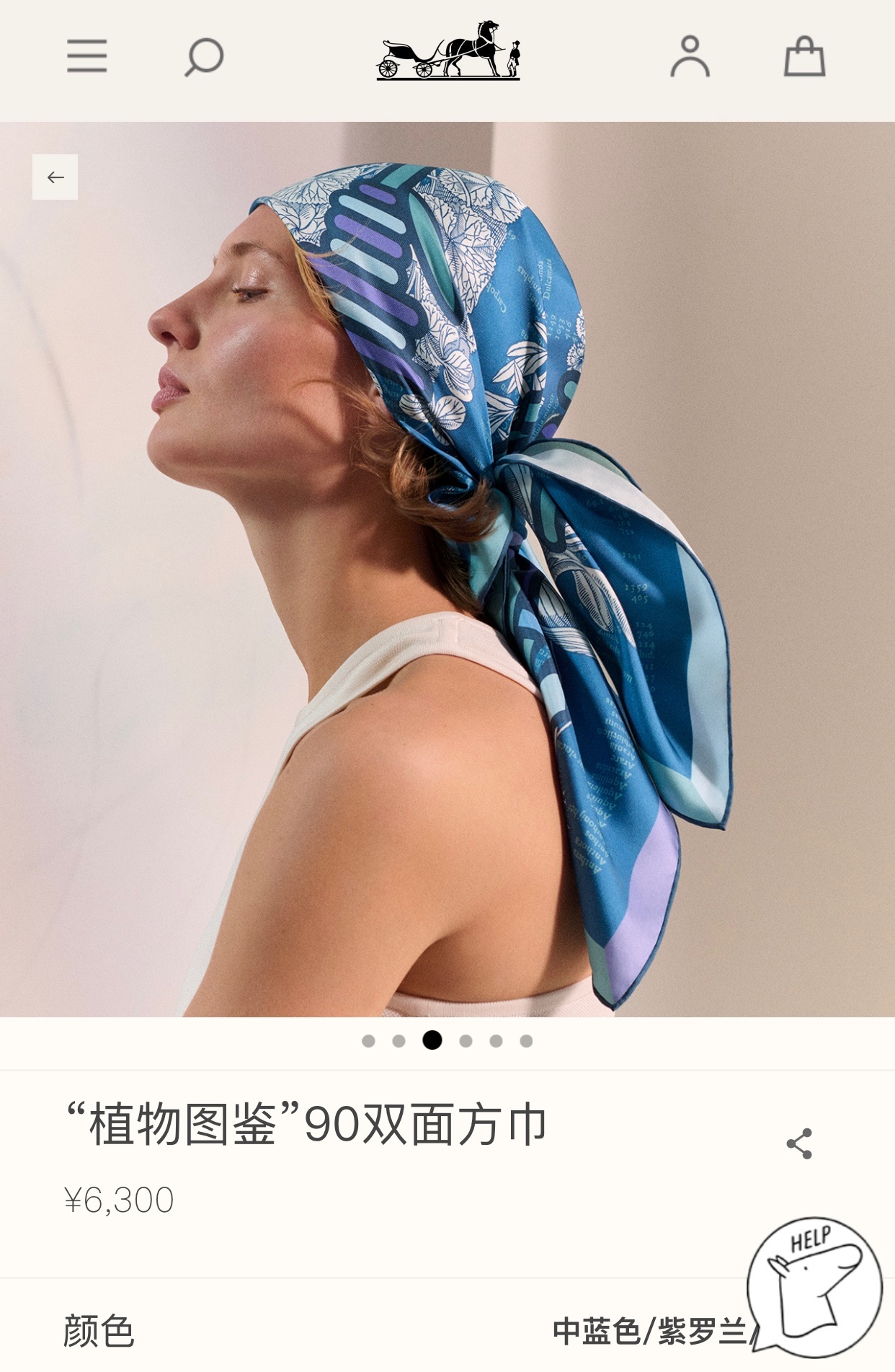Viewport: 895px width, 1372px height.
Task: Open the shopping bag
Action: [804, 56]
